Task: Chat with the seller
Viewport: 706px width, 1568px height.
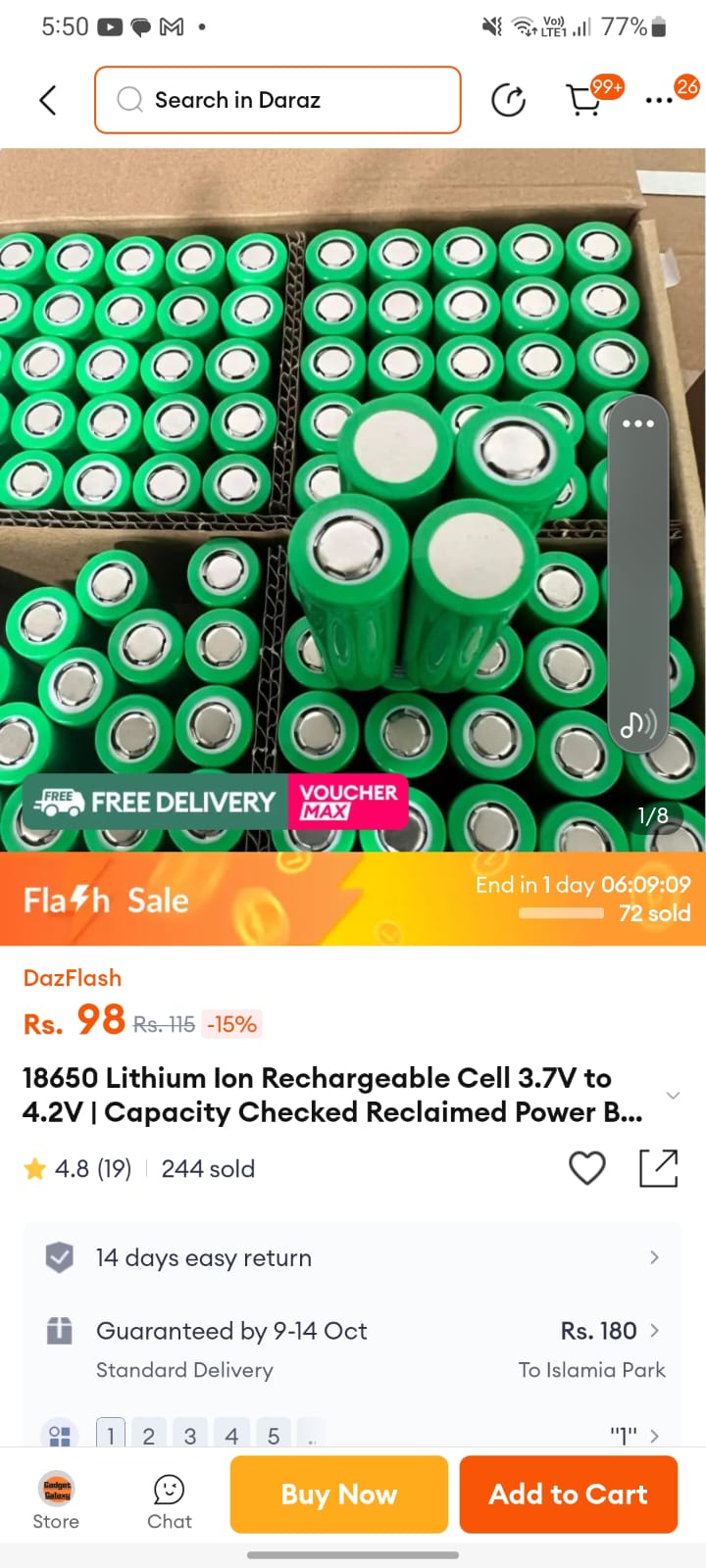Action: coord(170,1500)
